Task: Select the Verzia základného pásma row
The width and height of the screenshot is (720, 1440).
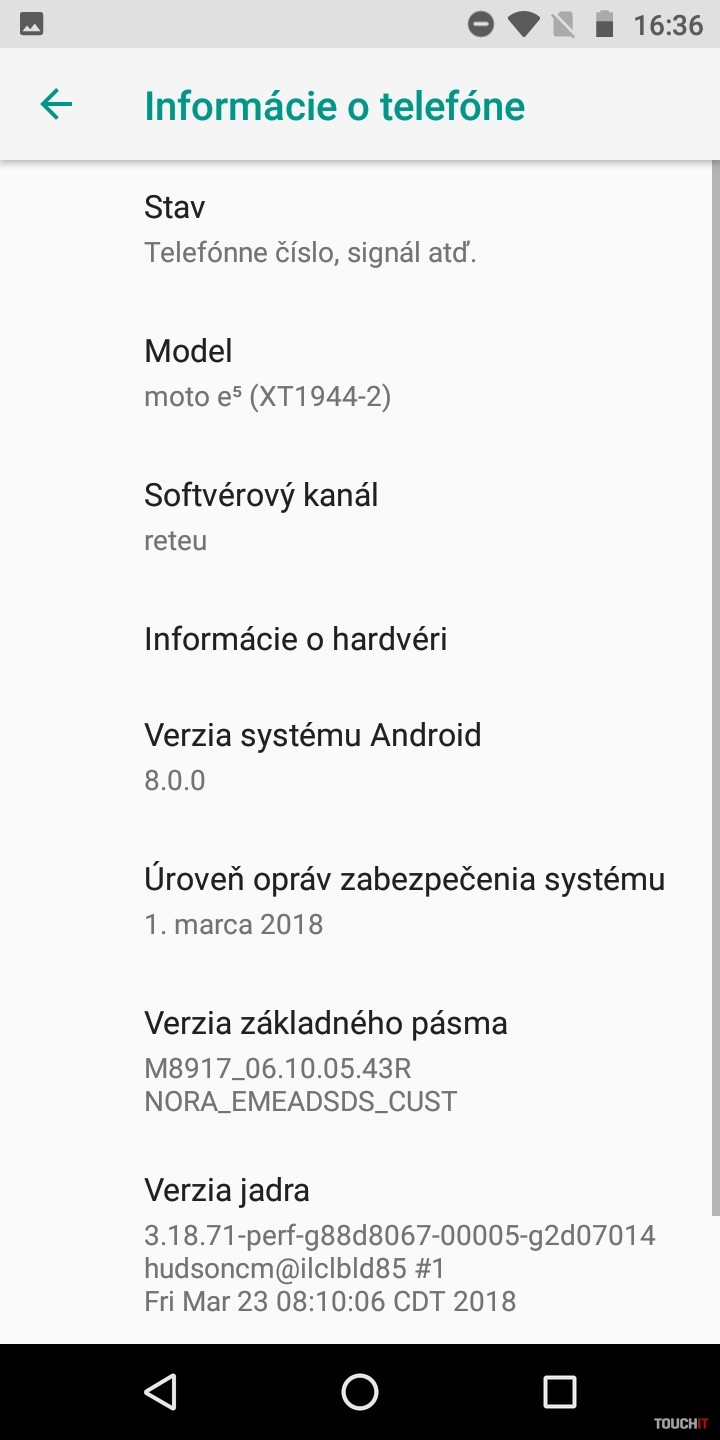Action: pos(360,1062)
